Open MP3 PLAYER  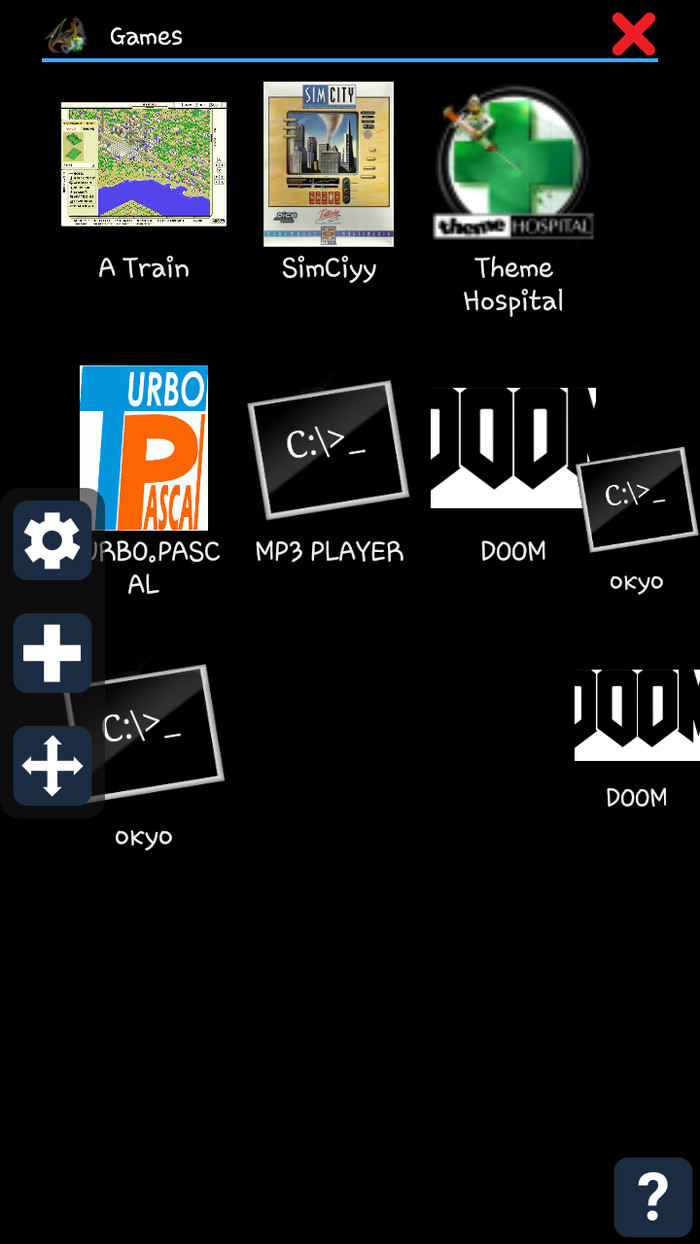click(328, 448)
